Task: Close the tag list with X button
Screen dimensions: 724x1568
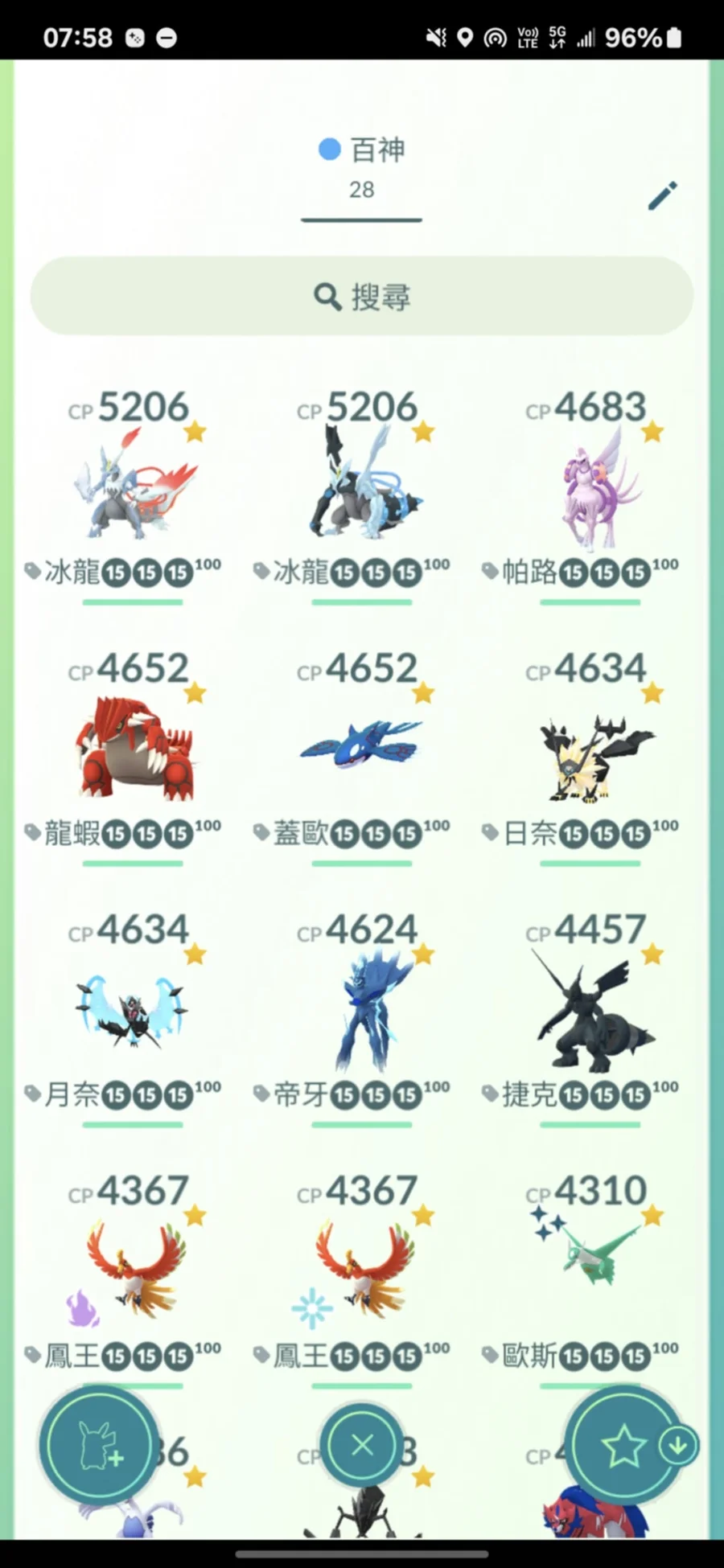Action: click(x=362, y=1446)
